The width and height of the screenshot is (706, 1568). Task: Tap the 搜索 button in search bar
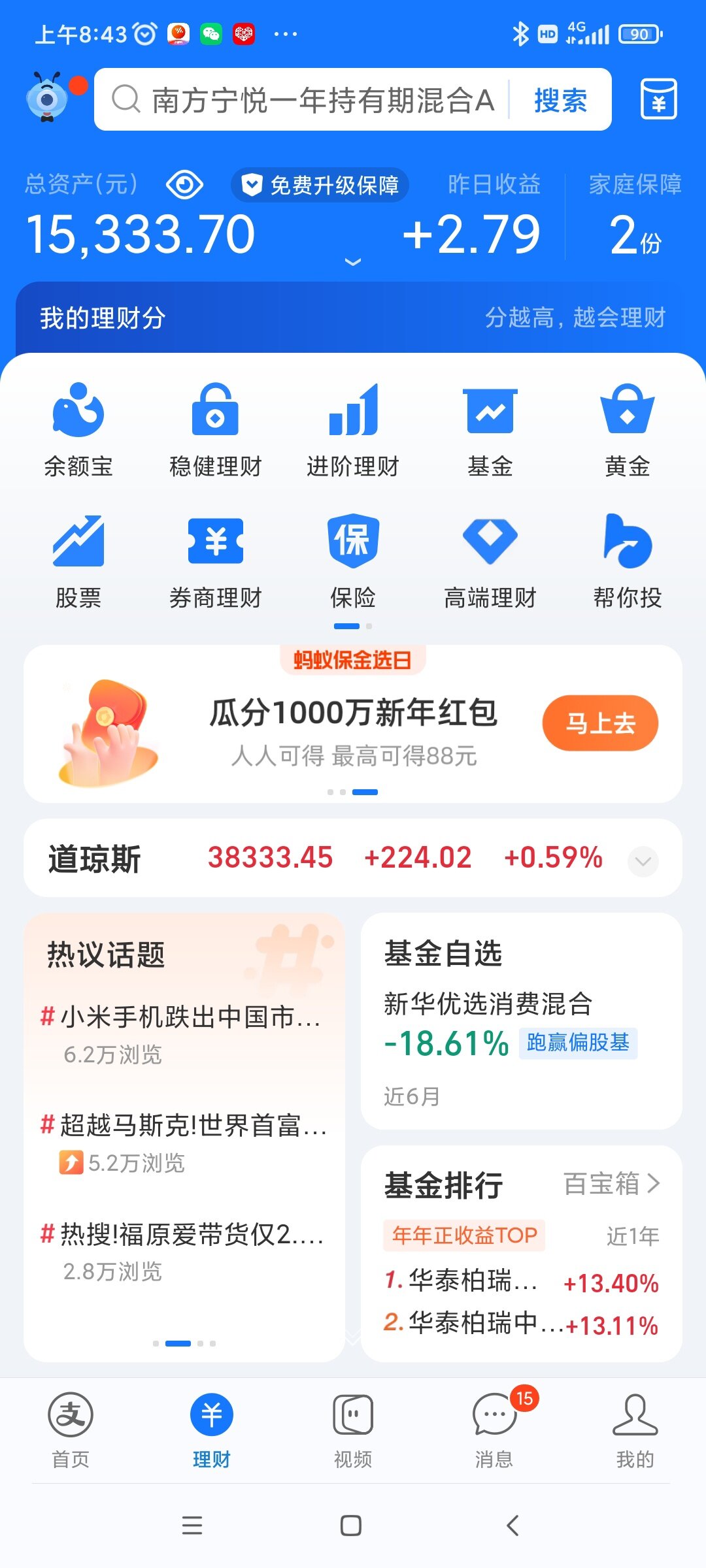click(560, 100)
